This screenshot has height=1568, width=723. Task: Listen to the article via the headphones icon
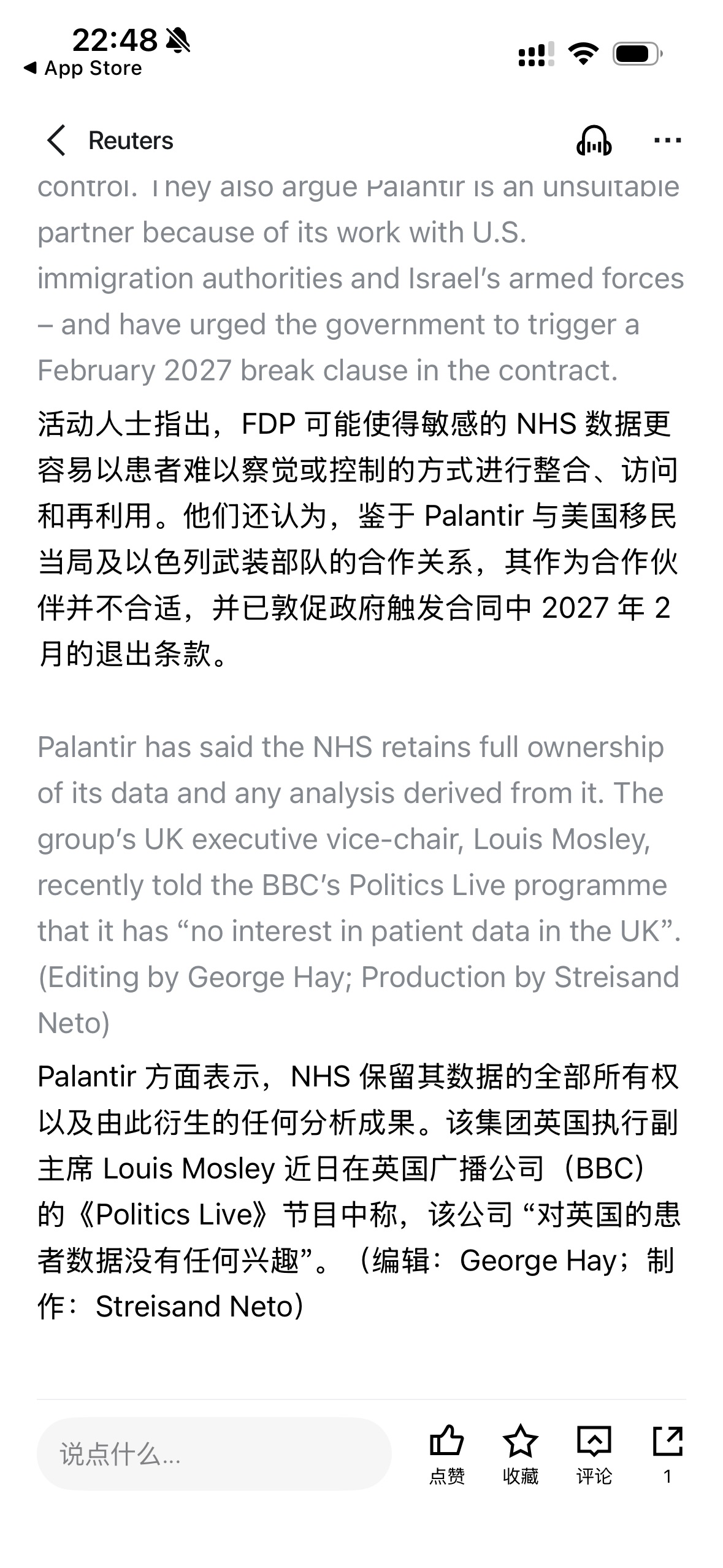(593, 140)
